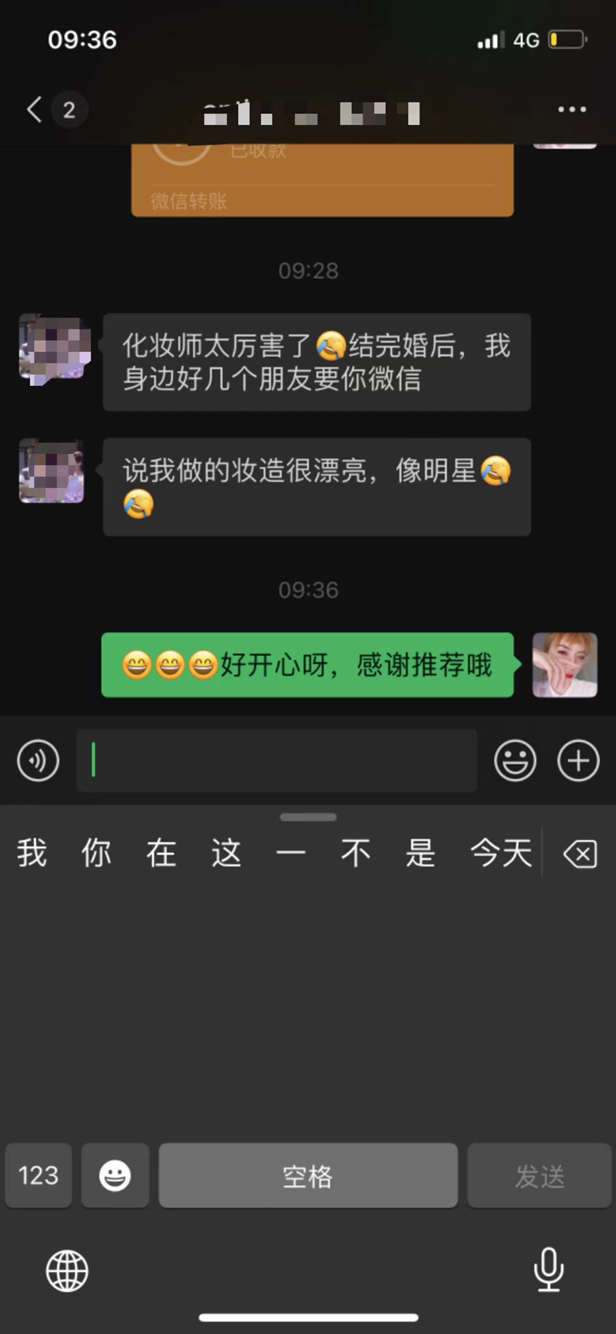
Task: Open the plus attachments menu
Action: point(578,761)
